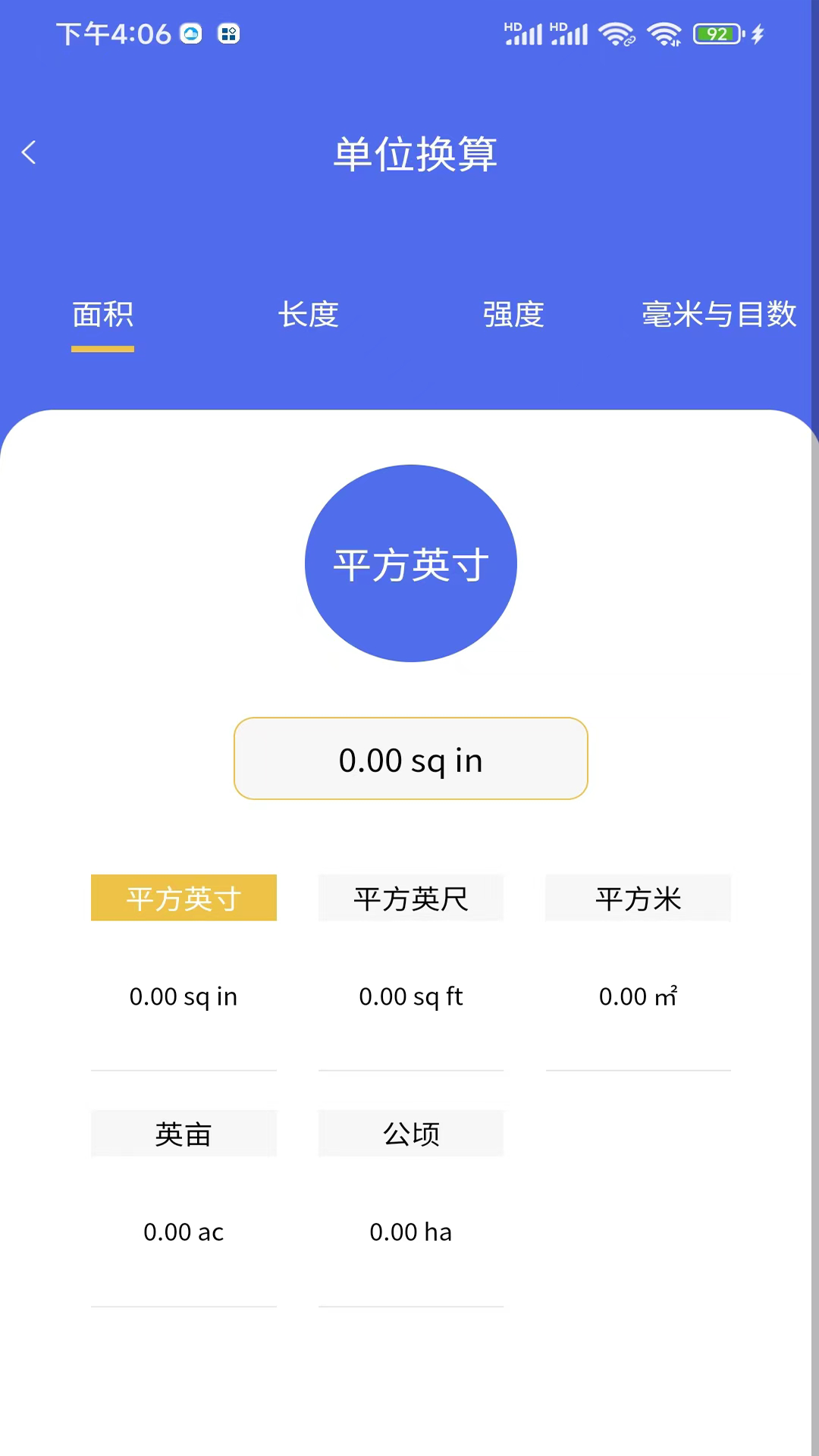Tap the 0.00 sq in input box
The width and height of the screenshot is (819, 1456).
pyautogui.click(x=410, y=759)
